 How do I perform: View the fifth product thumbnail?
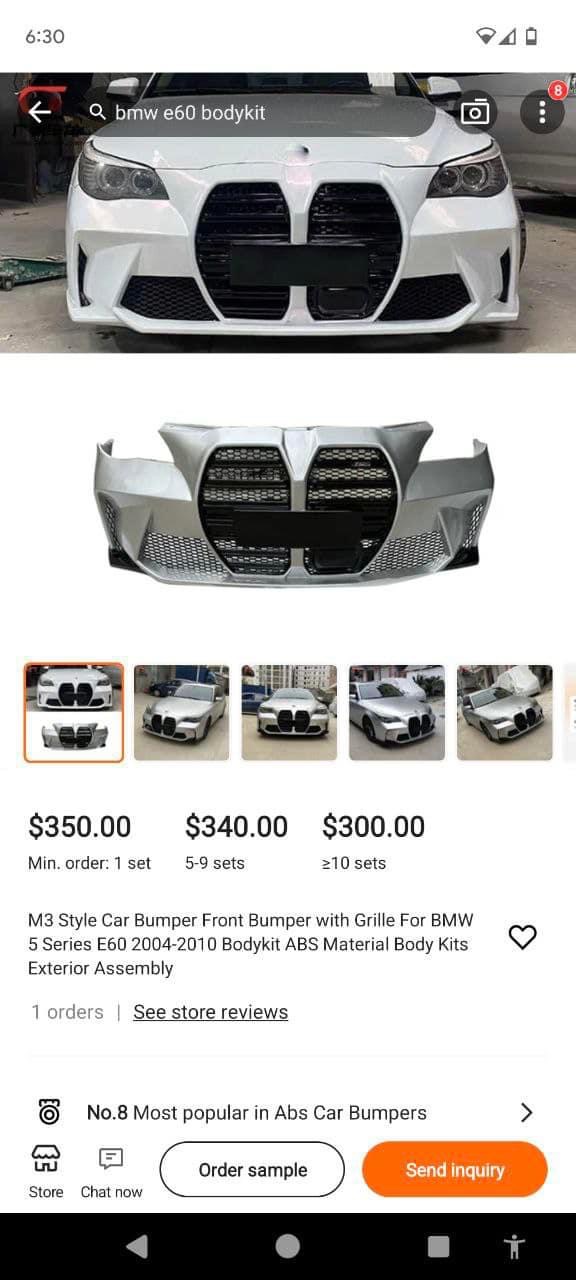505,712
